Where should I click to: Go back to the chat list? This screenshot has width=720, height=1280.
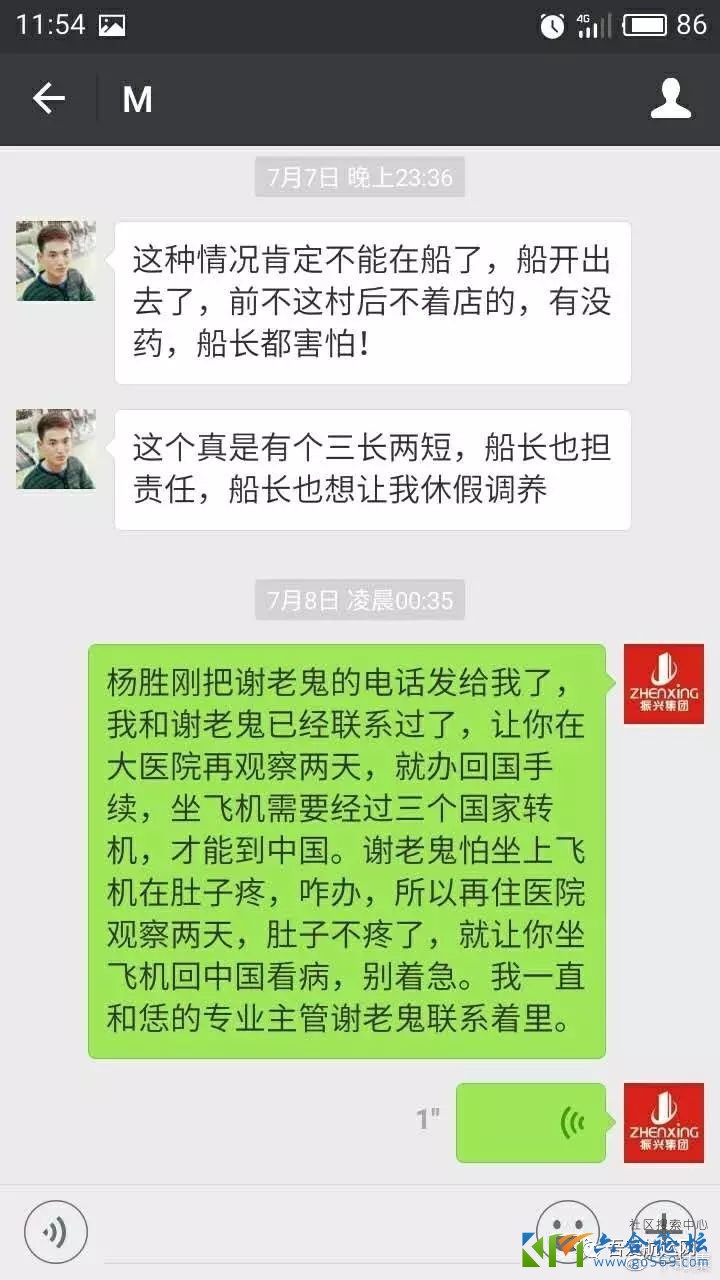[48, 99]
